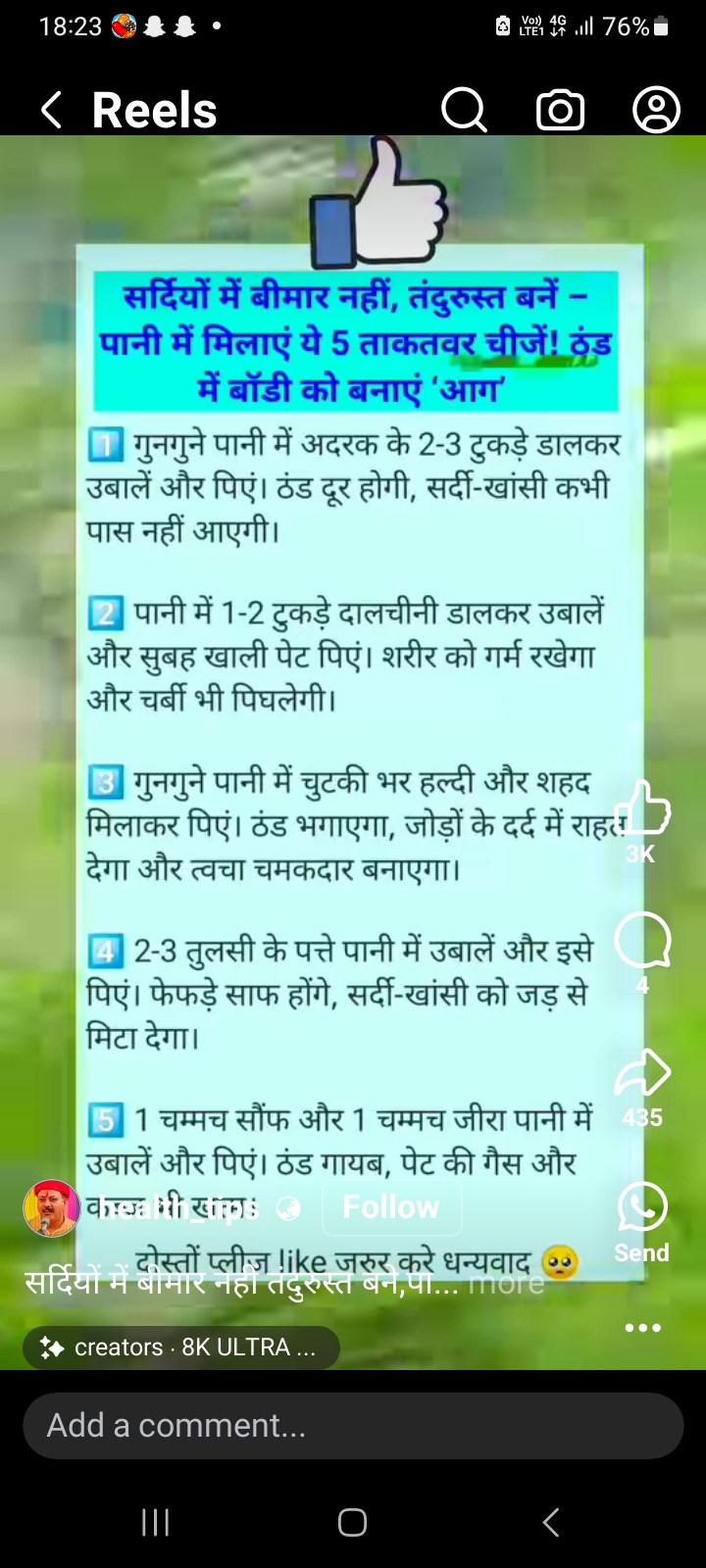Share this reel
Viewport: 706px width, 1568px height.
(x=642, y=1073)
